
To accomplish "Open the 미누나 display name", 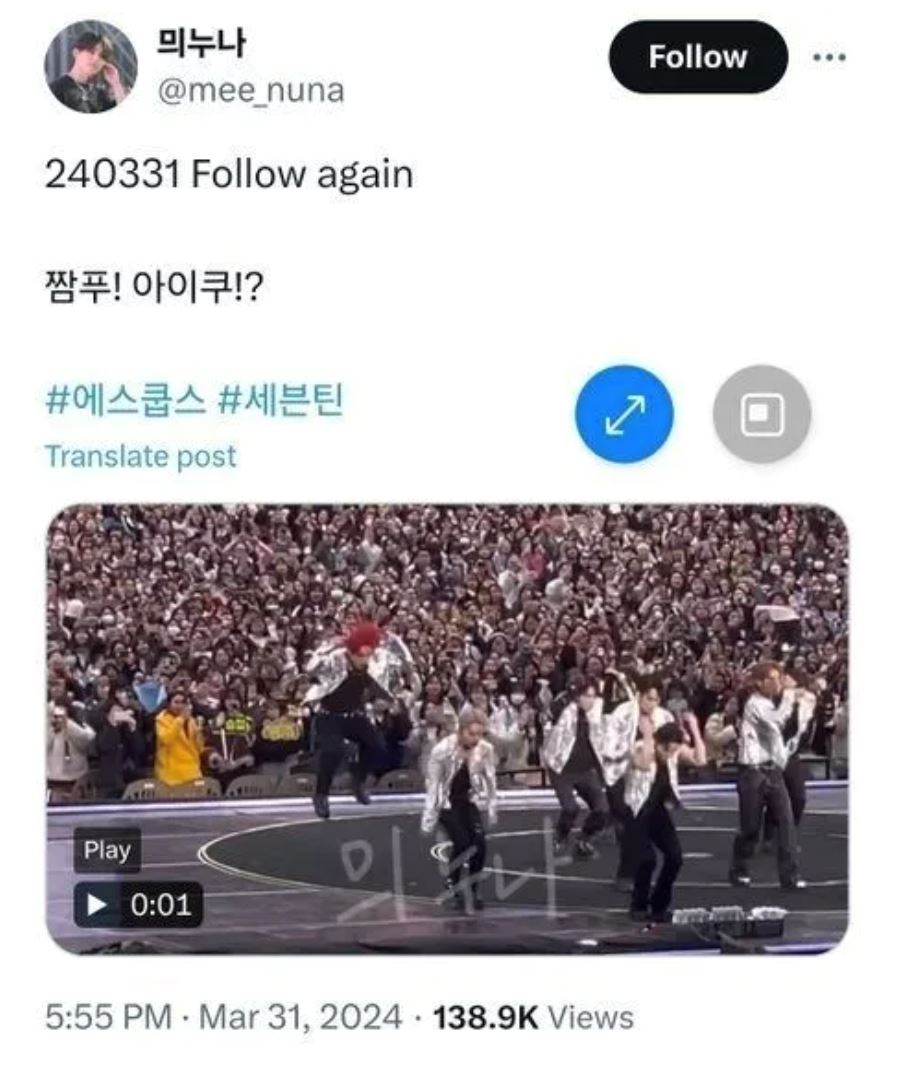I will pyautogui.click(x=203, y=44).
